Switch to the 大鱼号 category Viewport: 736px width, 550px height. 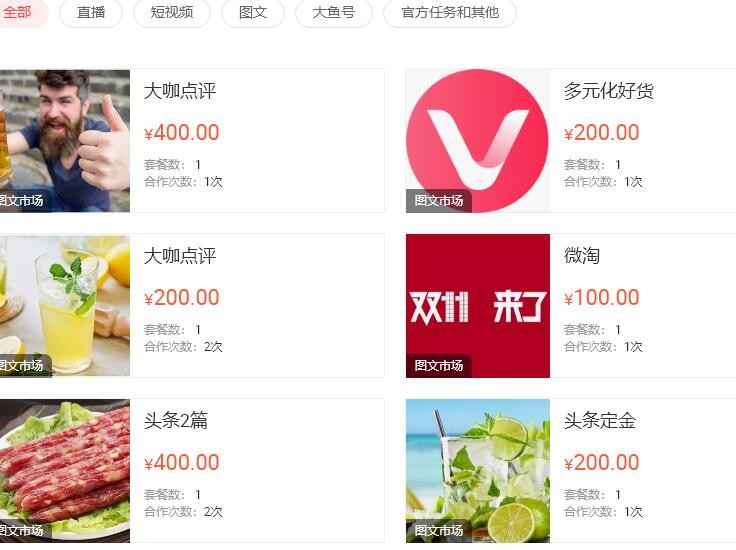pos(334,13)
